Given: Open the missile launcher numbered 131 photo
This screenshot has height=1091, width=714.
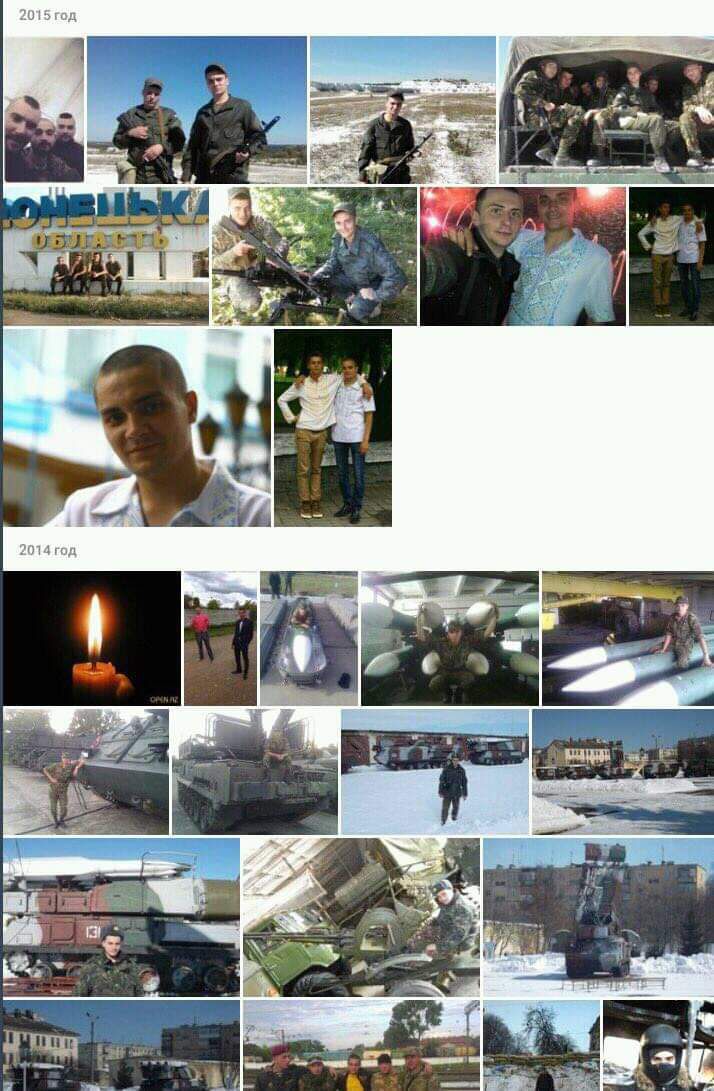Looking at the screenshot, I should tap(121, 917).
